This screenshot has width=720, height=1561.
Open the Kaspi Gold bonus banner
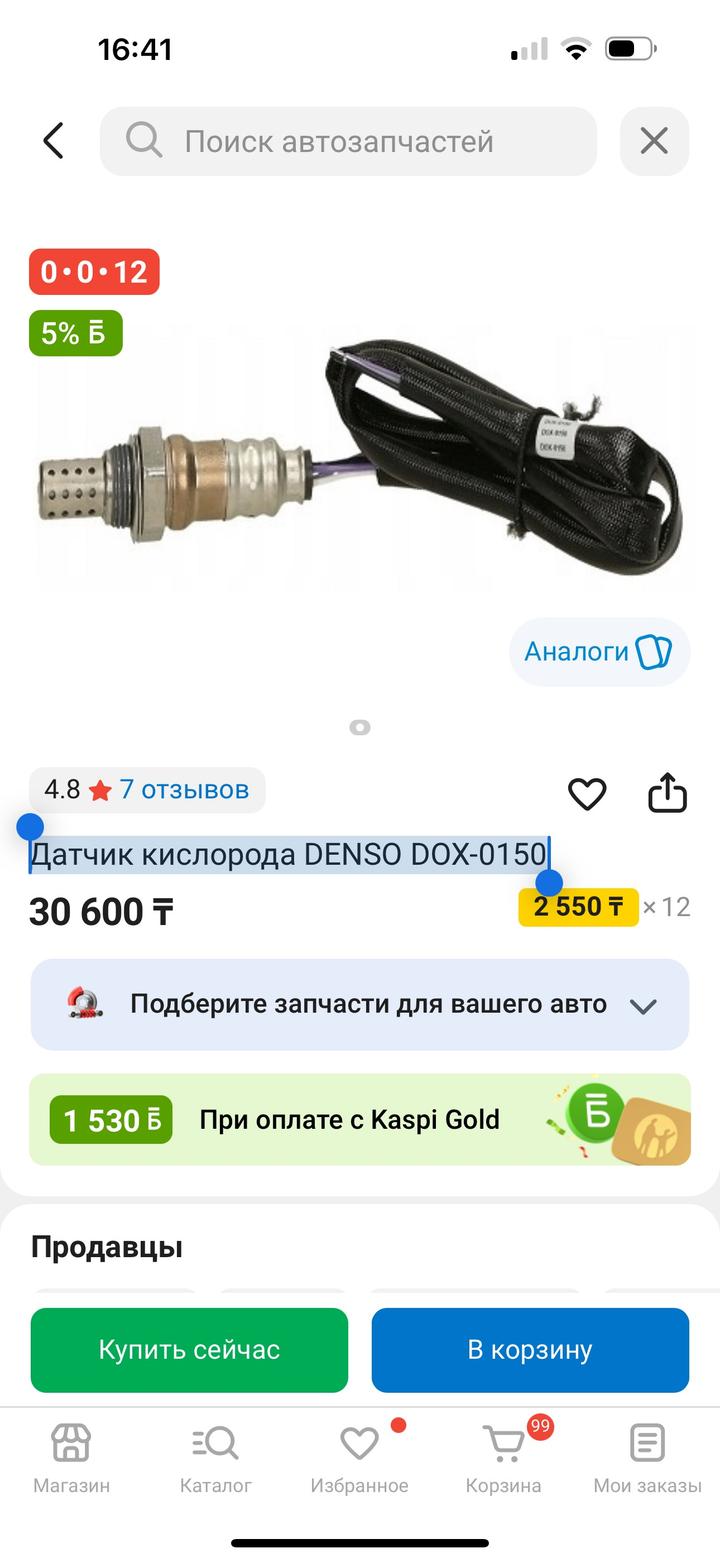click(x=360, y=1120)
